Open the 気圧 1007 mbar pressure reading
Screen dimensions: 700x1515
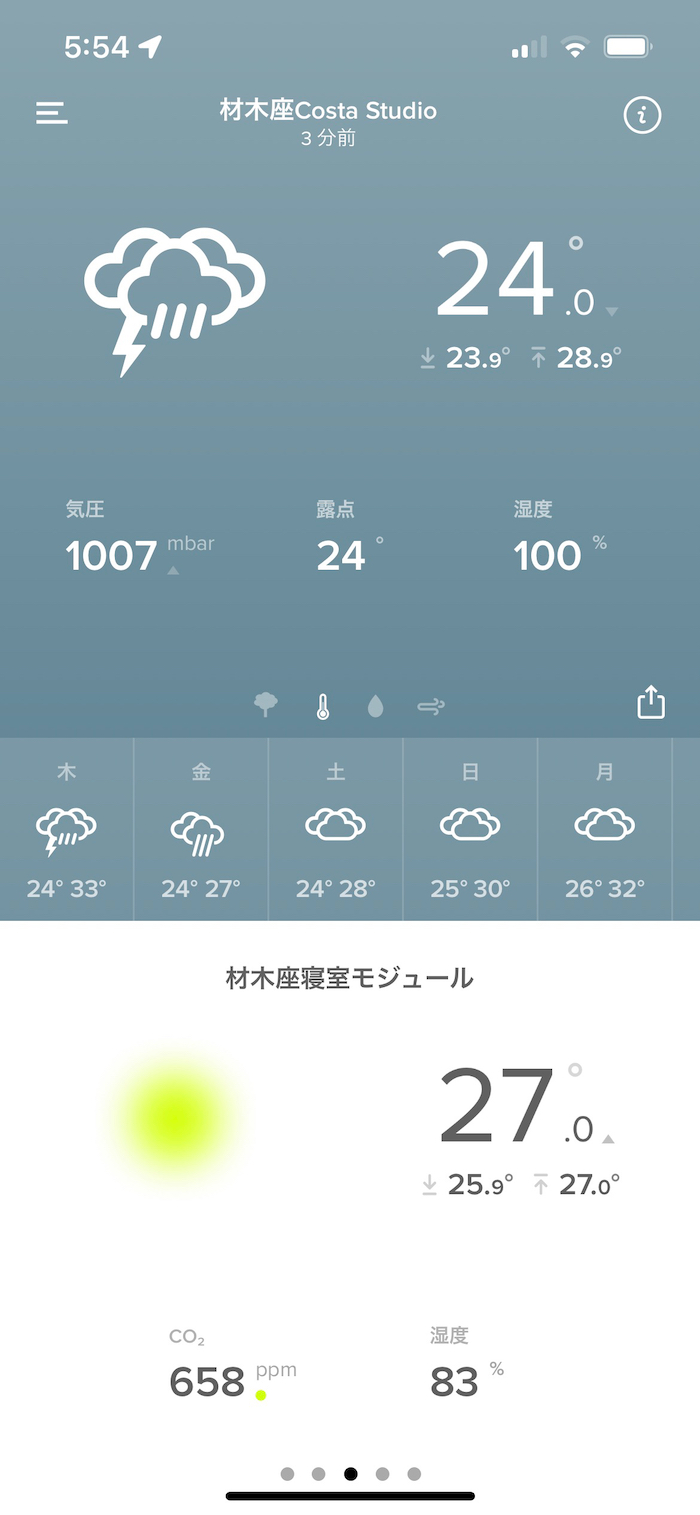click(x=112, y=555)
